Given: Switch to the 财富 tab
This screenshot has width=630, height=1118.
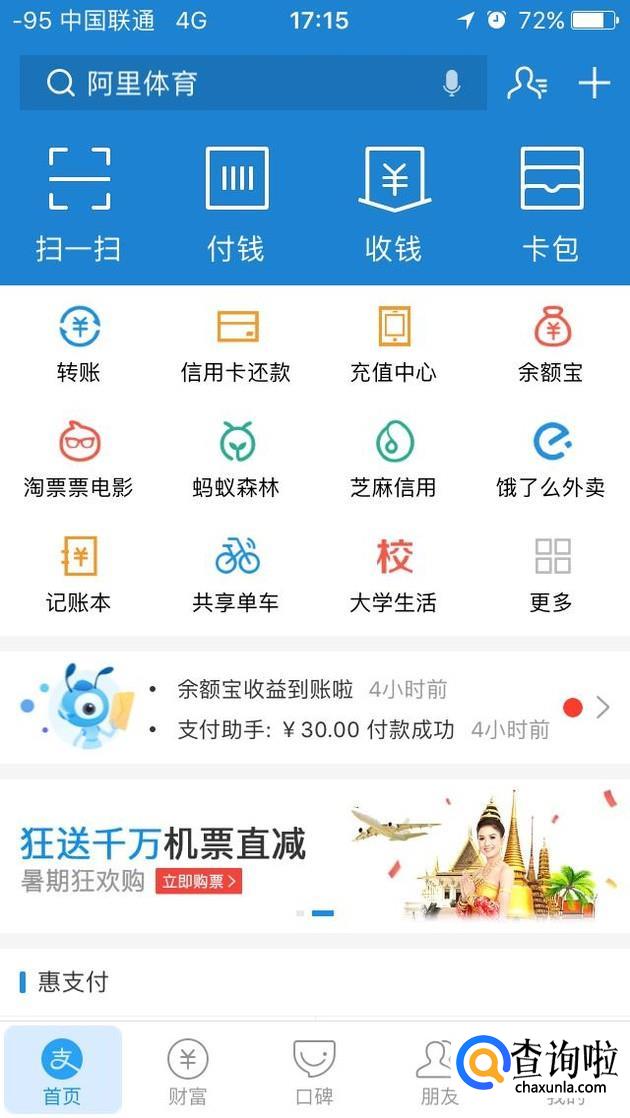Looking at the screenshot, I should (x=187, y=1070).
